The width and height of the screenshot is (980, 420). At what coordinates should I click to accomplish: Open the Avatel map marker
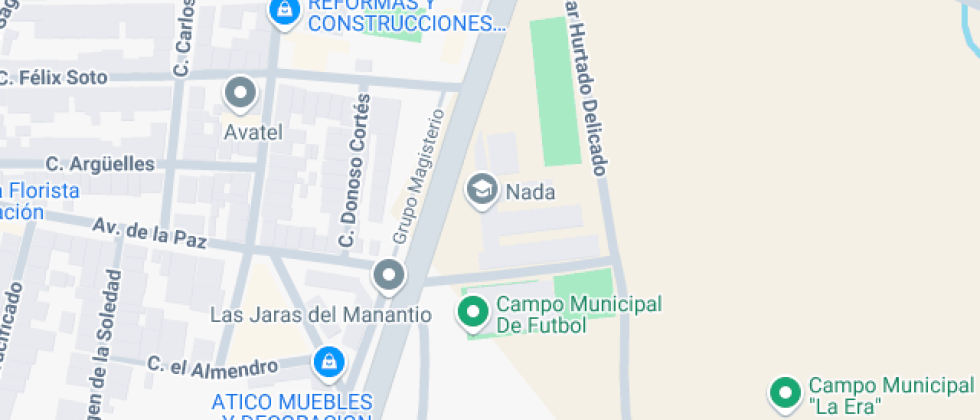tap(240, 95)
